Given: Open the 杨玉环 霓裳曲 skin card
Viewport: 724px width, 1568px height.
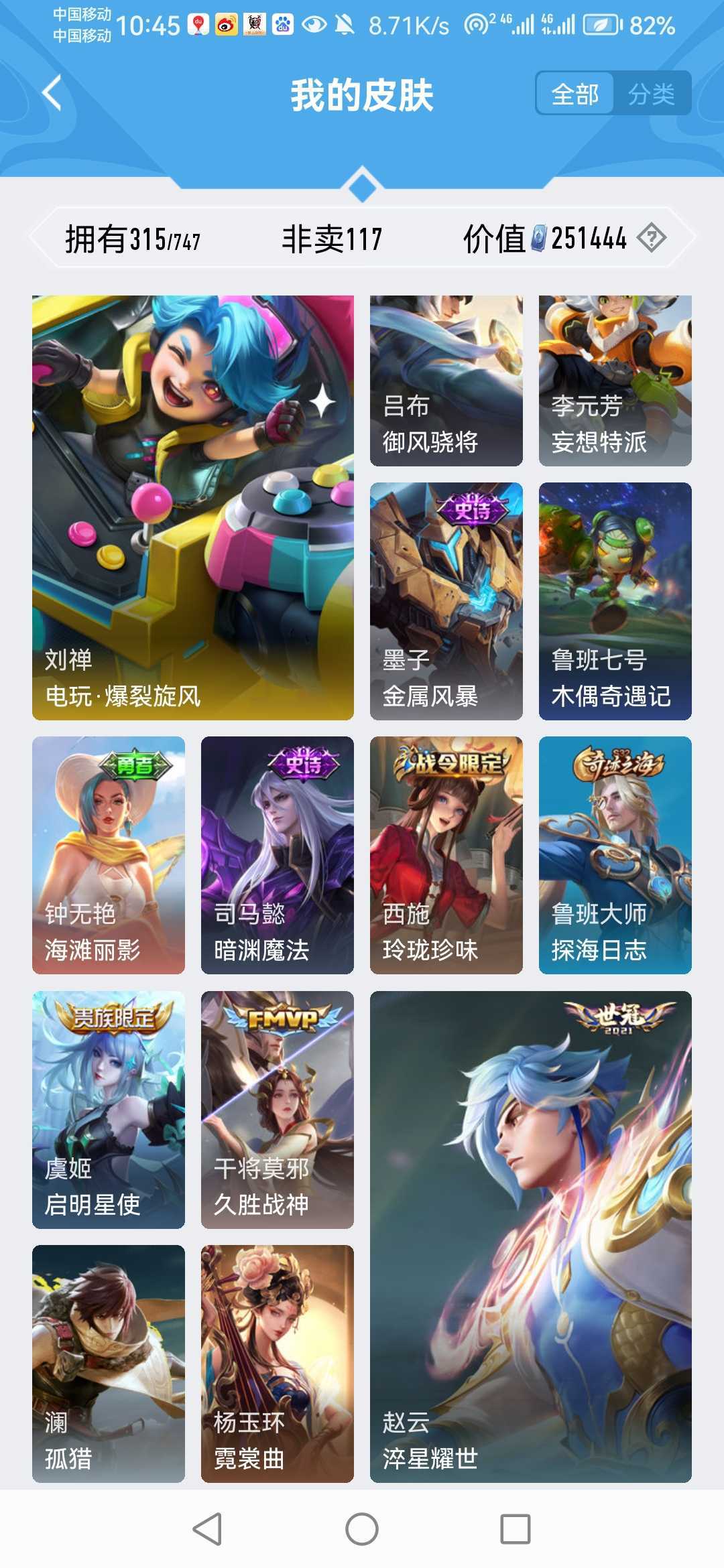Looking at the screenshot, I should pyautogui.click(x=277, y=1364).
